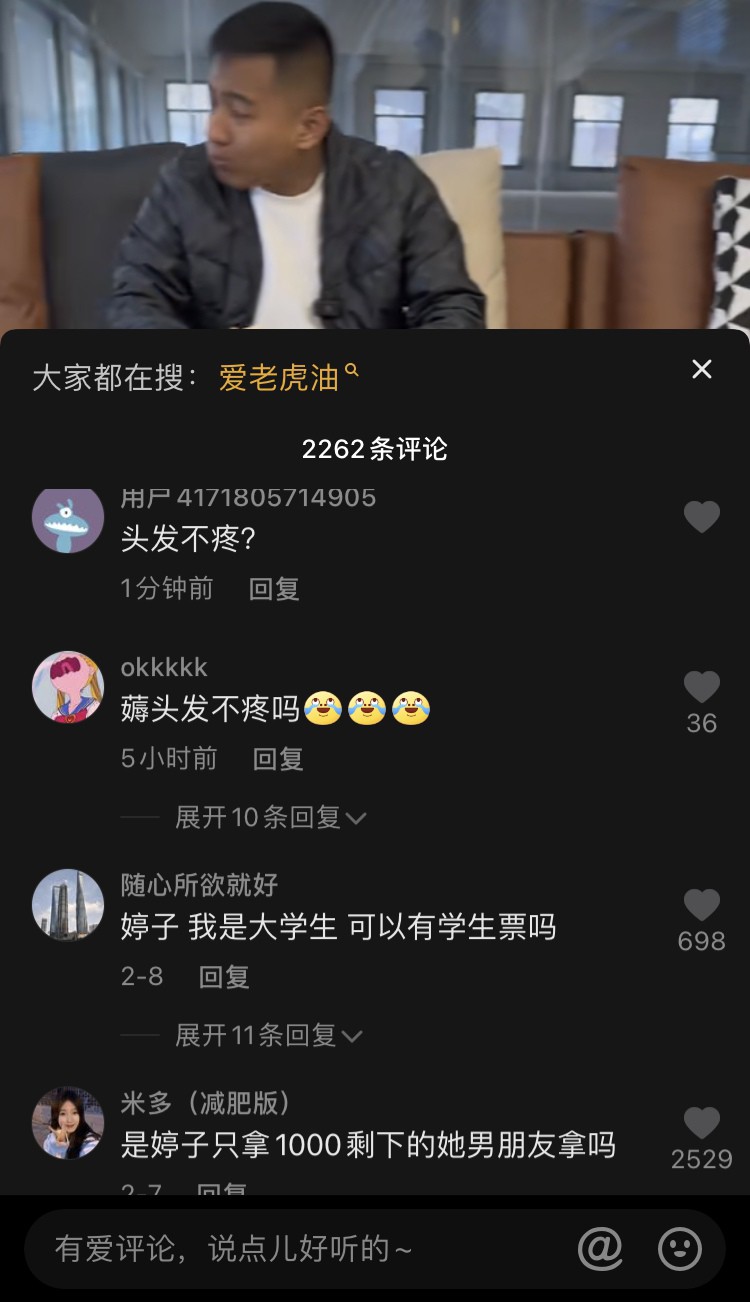
Task: Open 随心所欲就好's profile avatar
Action: [68, 905]
